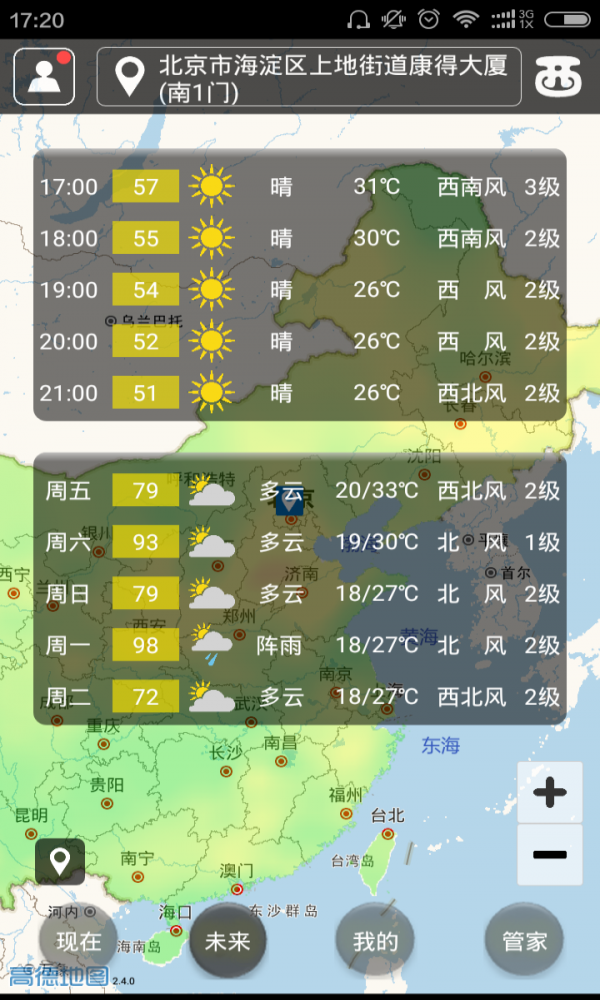The image size is (600, 1000).
Task: Open the 我的 tab
Action: [375, 941]
